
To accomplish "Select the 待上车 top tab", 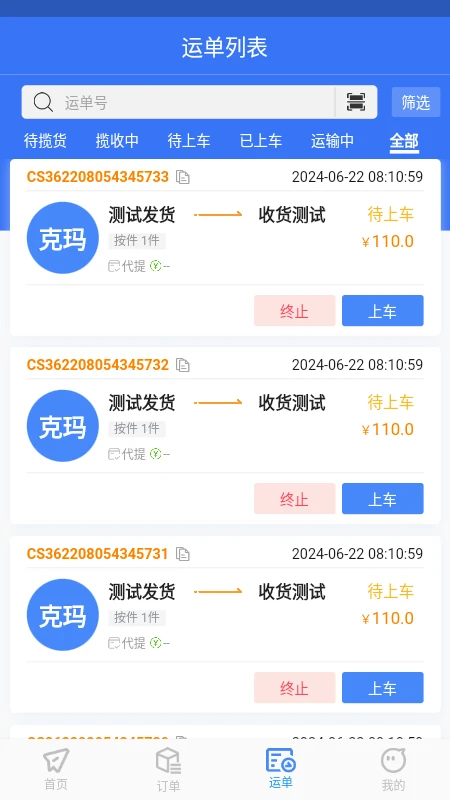I will pos(189,141).
